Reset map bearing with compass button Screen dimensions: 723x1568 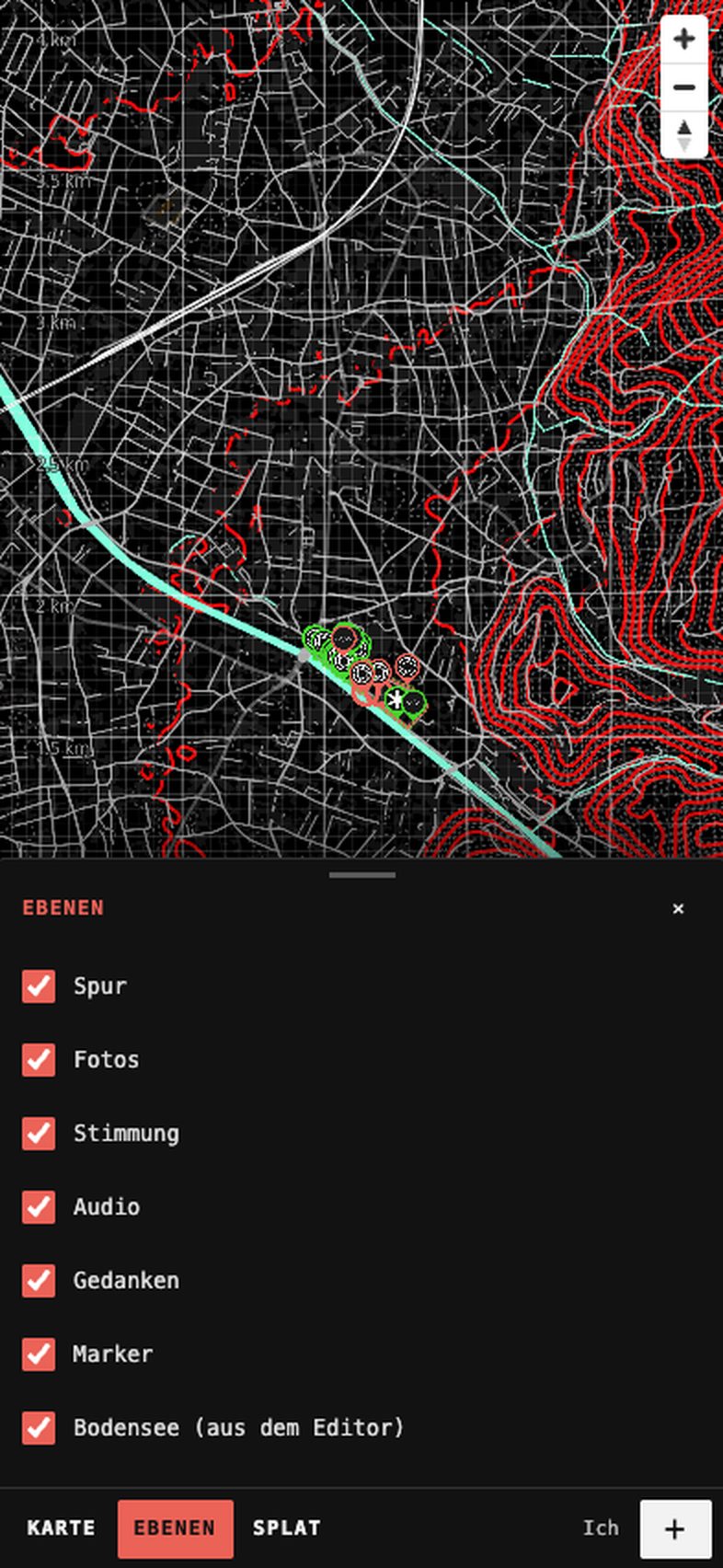point(683,134)
